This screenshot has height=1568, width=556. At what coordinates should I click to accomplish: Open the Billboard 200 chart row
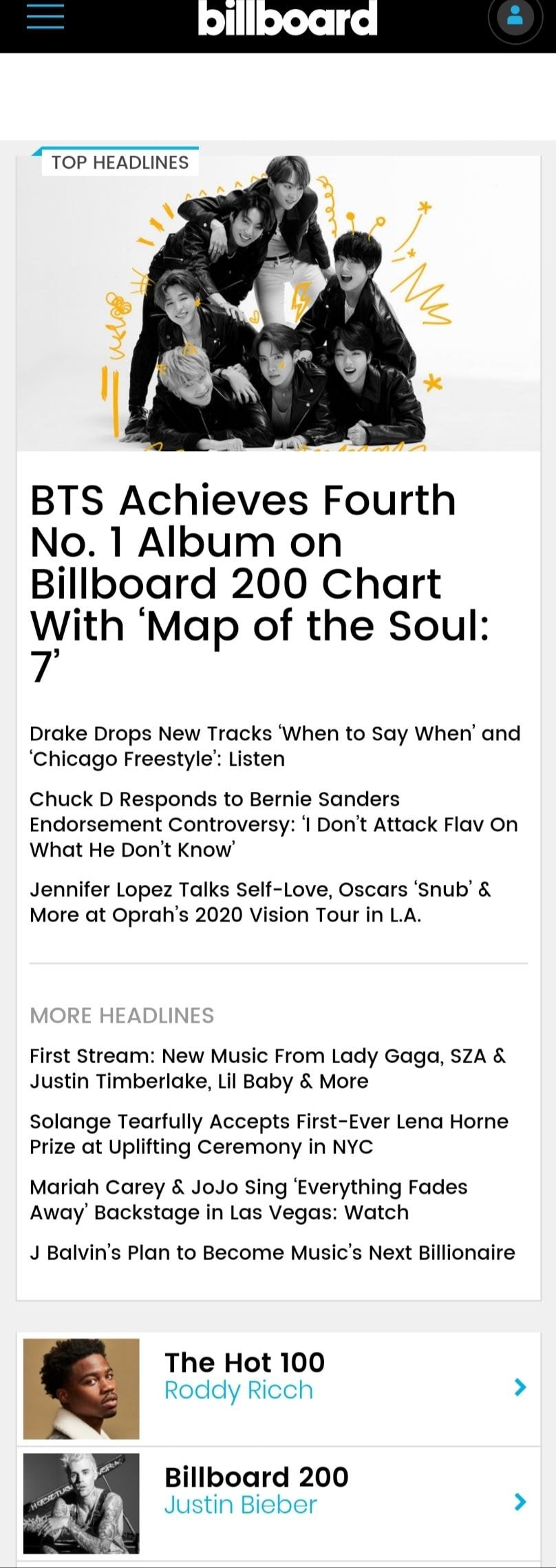(278, 1503)
